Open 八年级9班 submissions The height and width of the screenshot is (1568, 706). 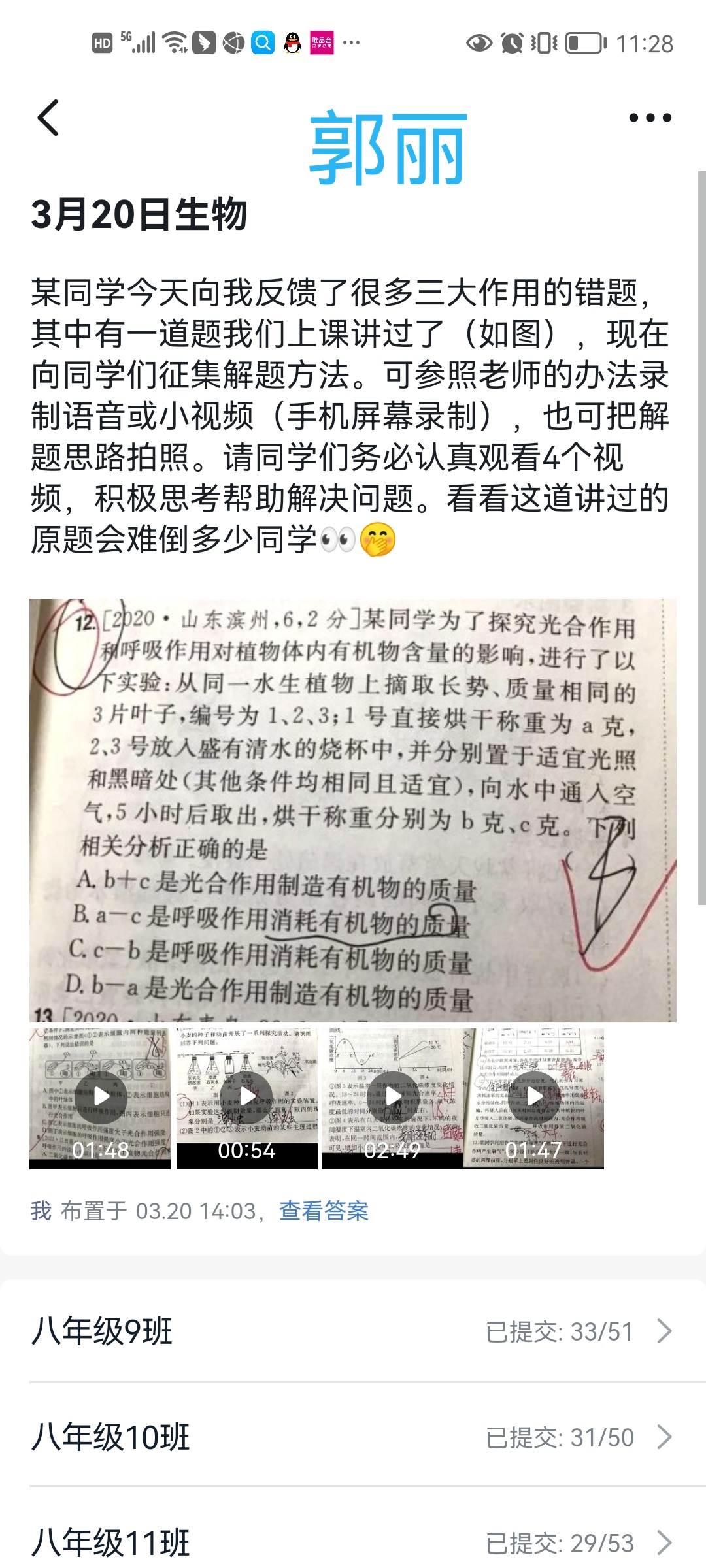tap(353, 1331)
